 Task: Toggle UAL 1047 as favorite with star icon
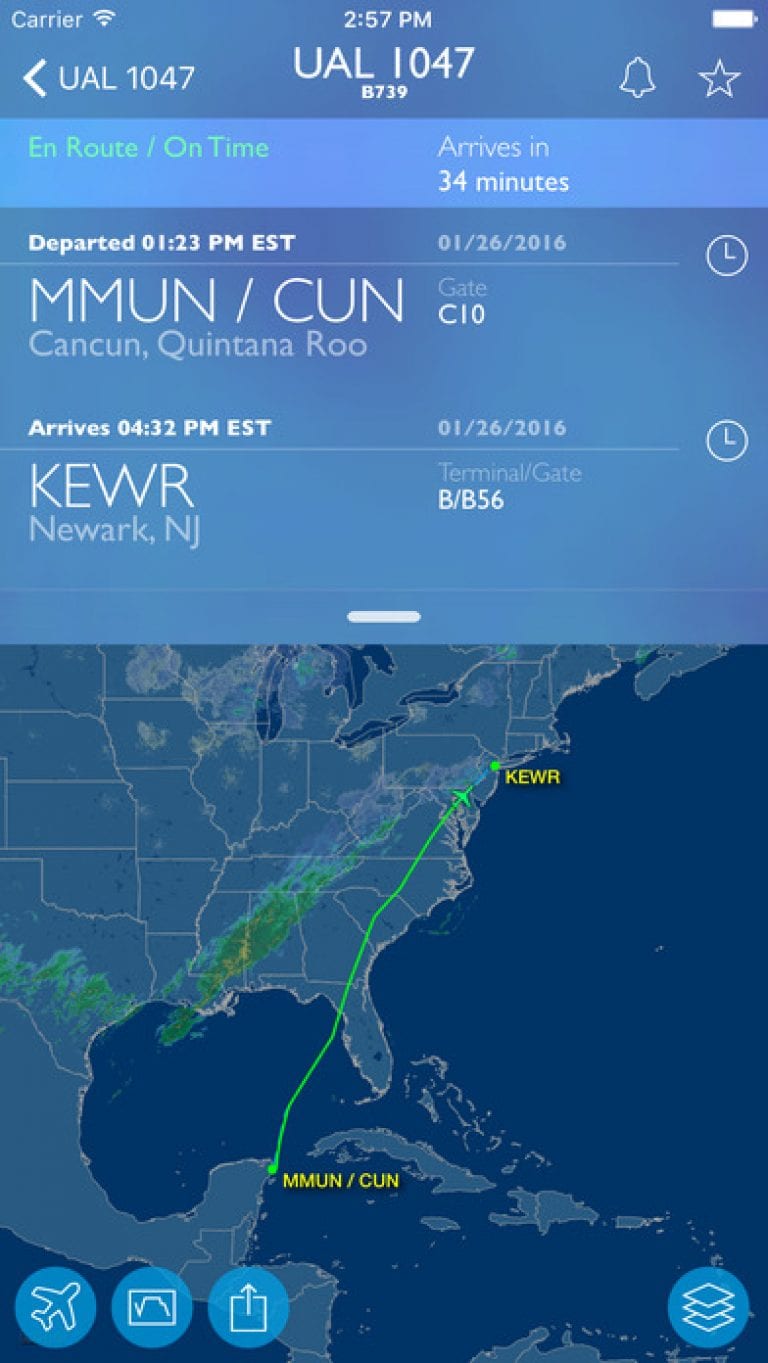719,78
